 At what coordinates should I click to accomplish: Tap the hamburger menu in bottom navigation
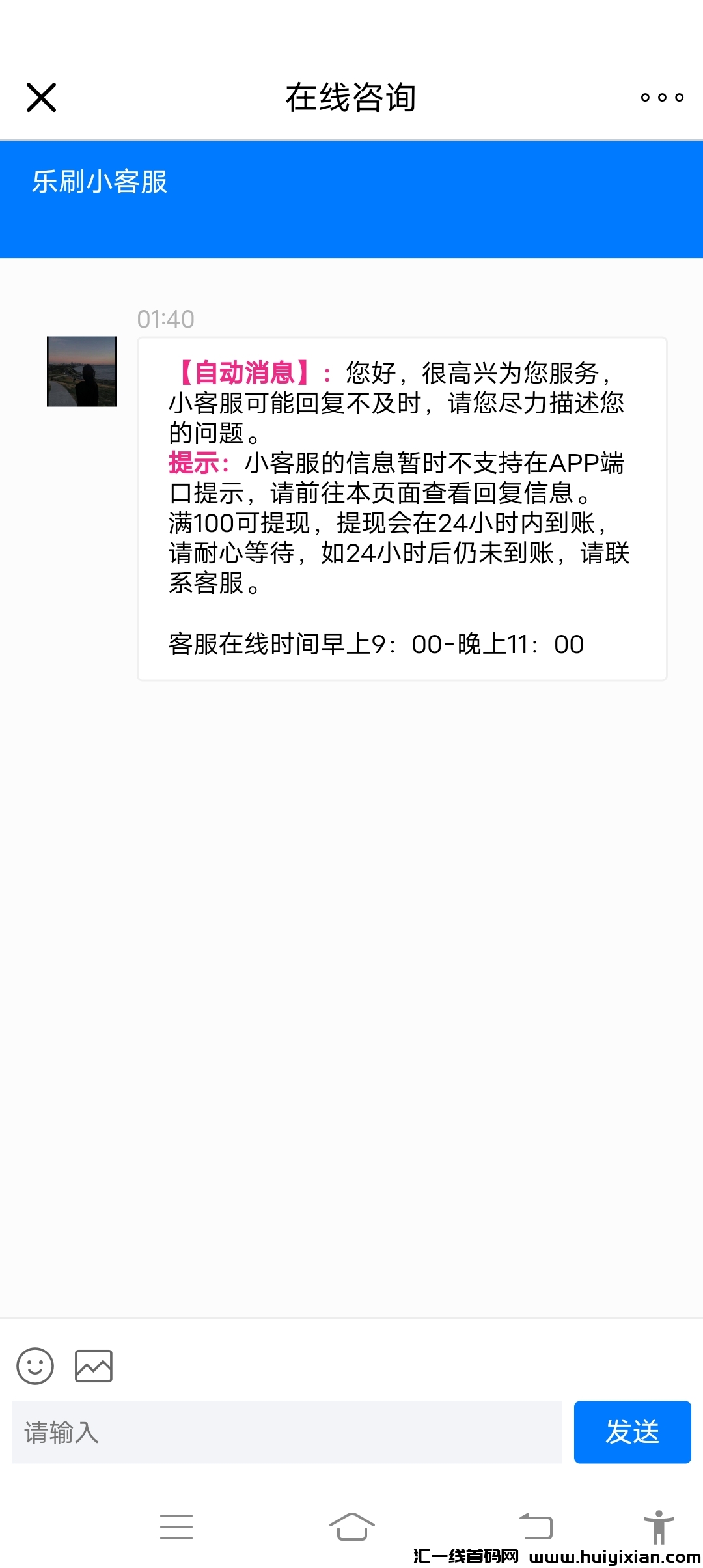pyautogui.click(x=176, y=1527)
